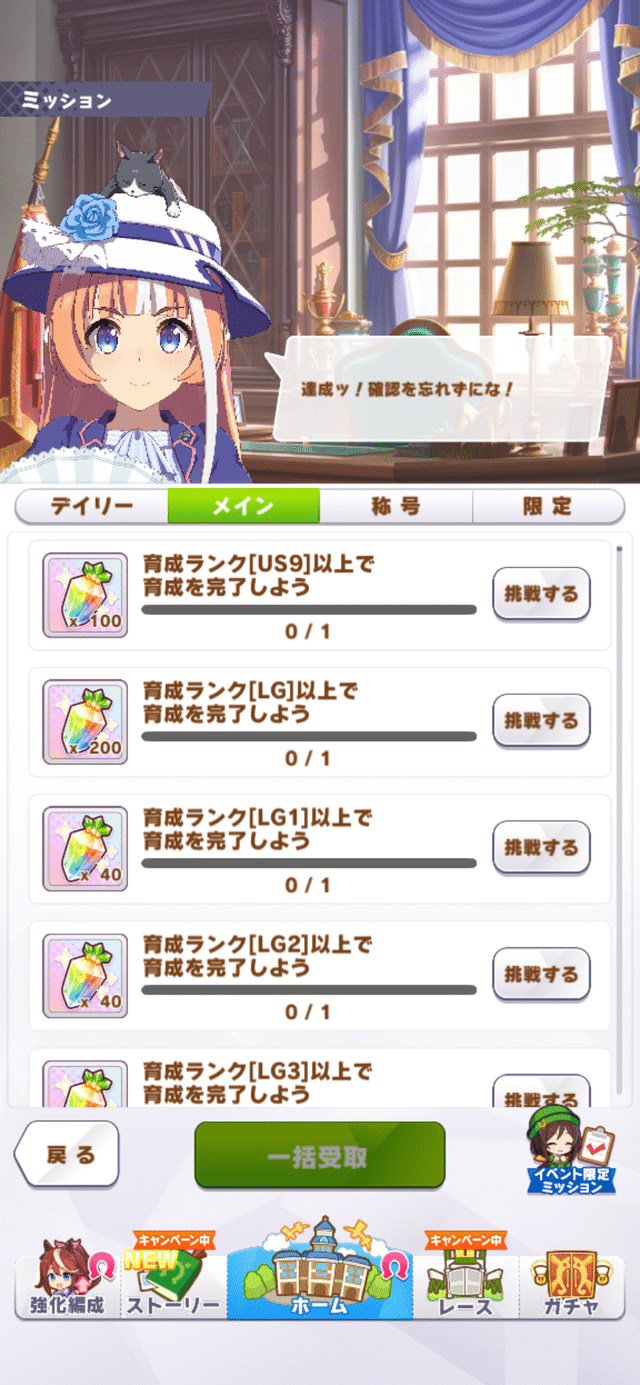The width and height of the screenshot is (640, 1385).
Task: Switch to the 限定 tab
Action: click(x=548, y=506)
